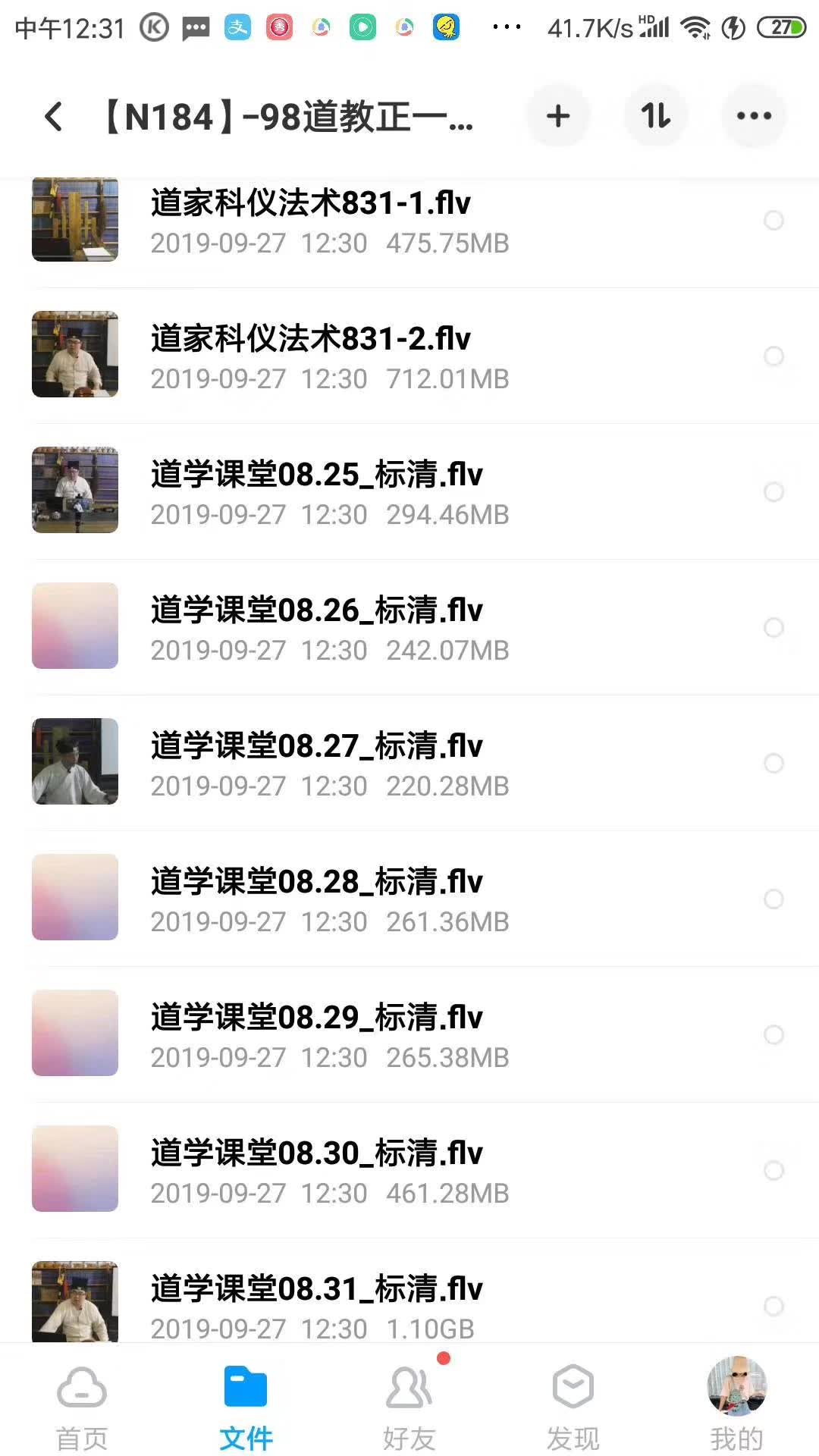The width and height of the screenshot is (819, 1456).
Task: Tap the thumbnail of 道学课堂08.25_标清.flv
Action: point(74,491)
